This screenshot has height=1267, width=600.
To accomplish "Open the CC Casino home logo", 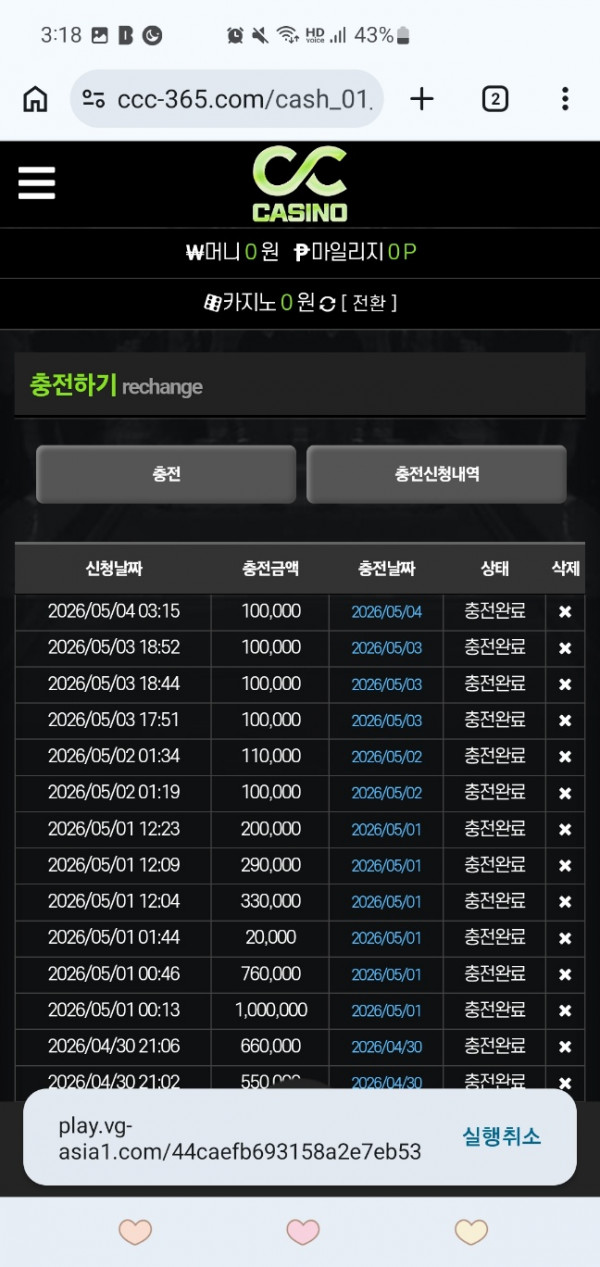I will [x=300, y=184].
